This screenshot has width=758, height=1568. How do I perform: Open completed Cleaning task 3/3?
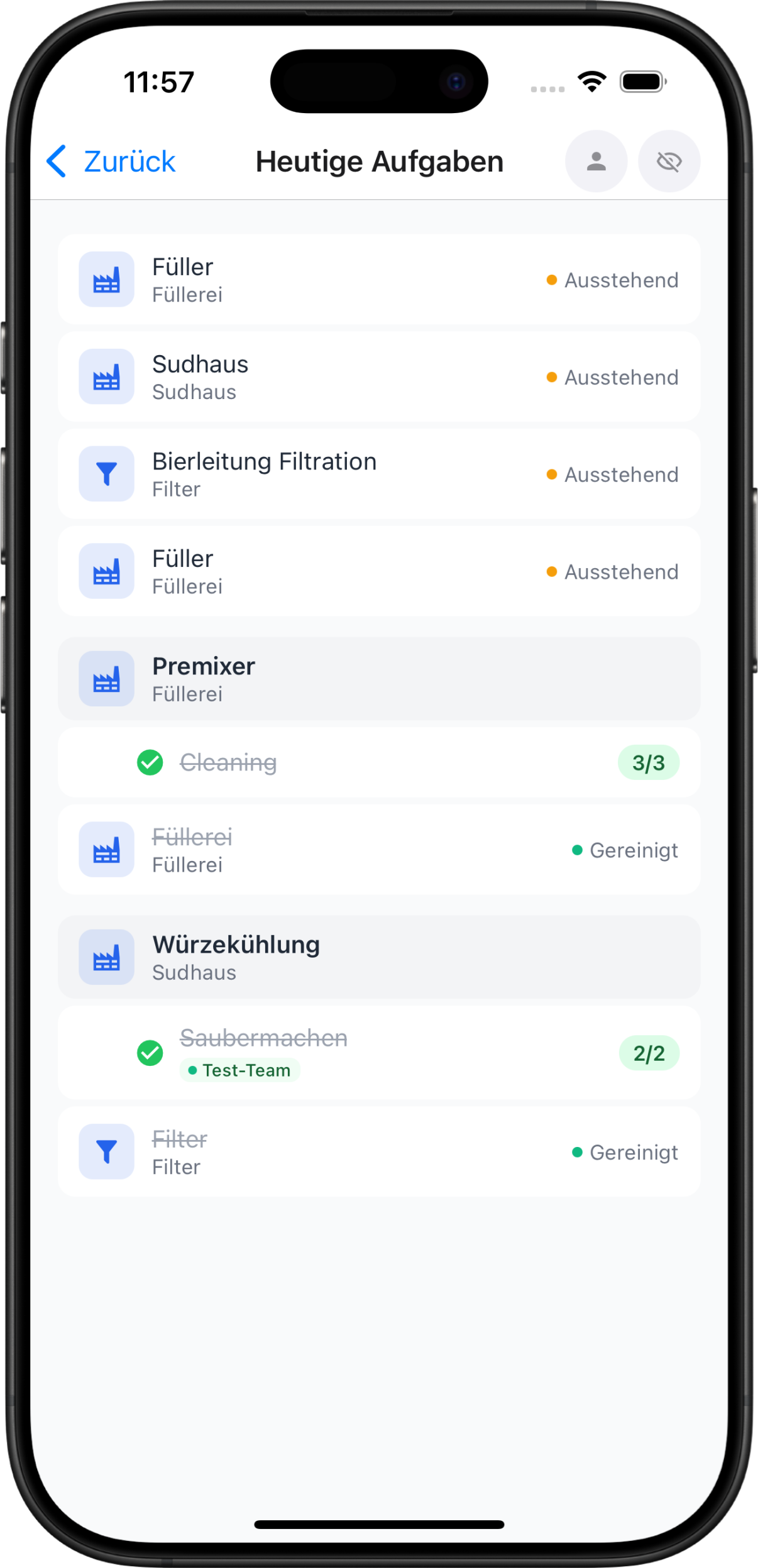(378, 763)
